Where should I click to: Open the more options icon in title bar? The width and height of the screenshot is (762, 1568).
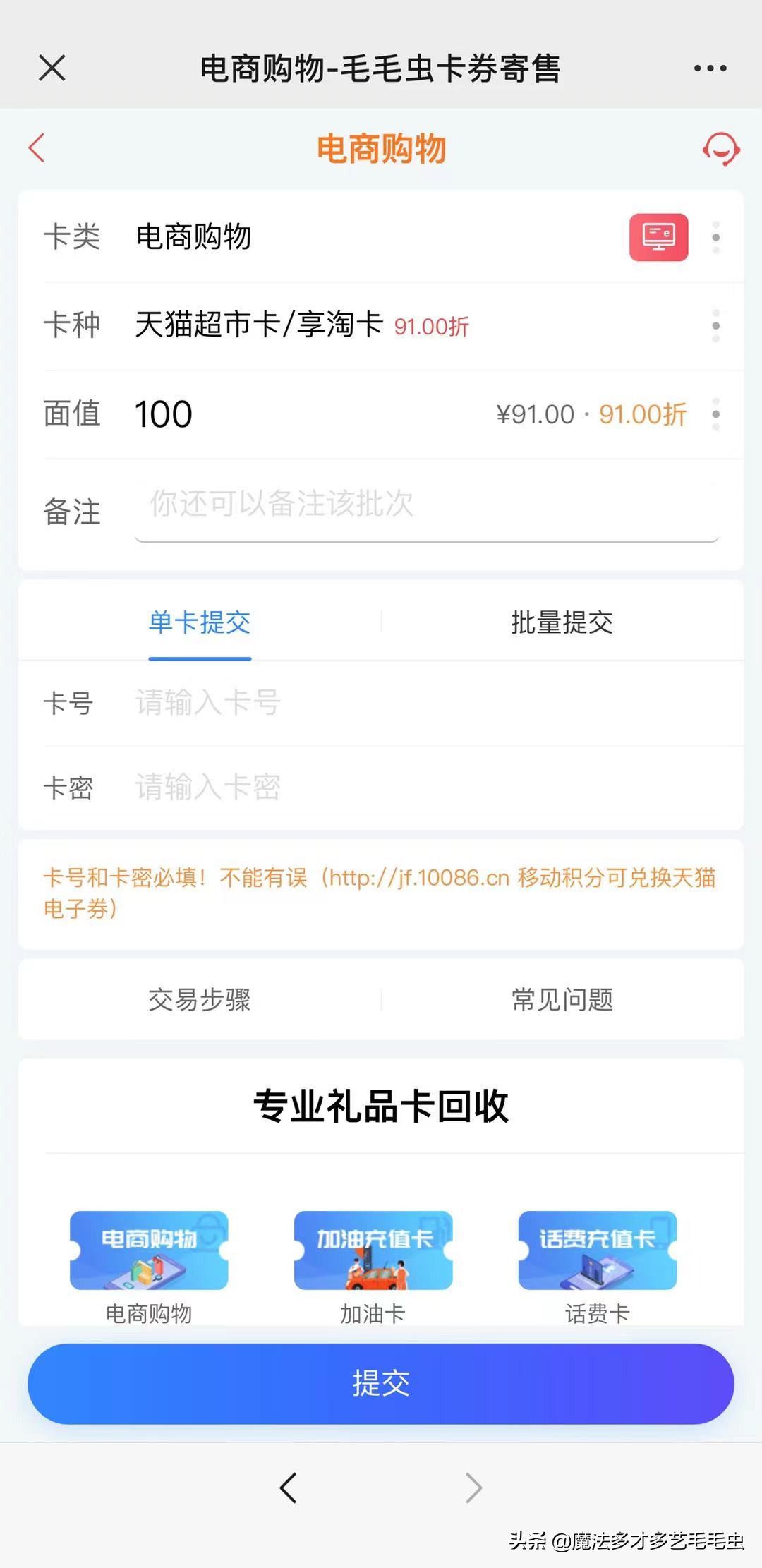pos(709,67)
